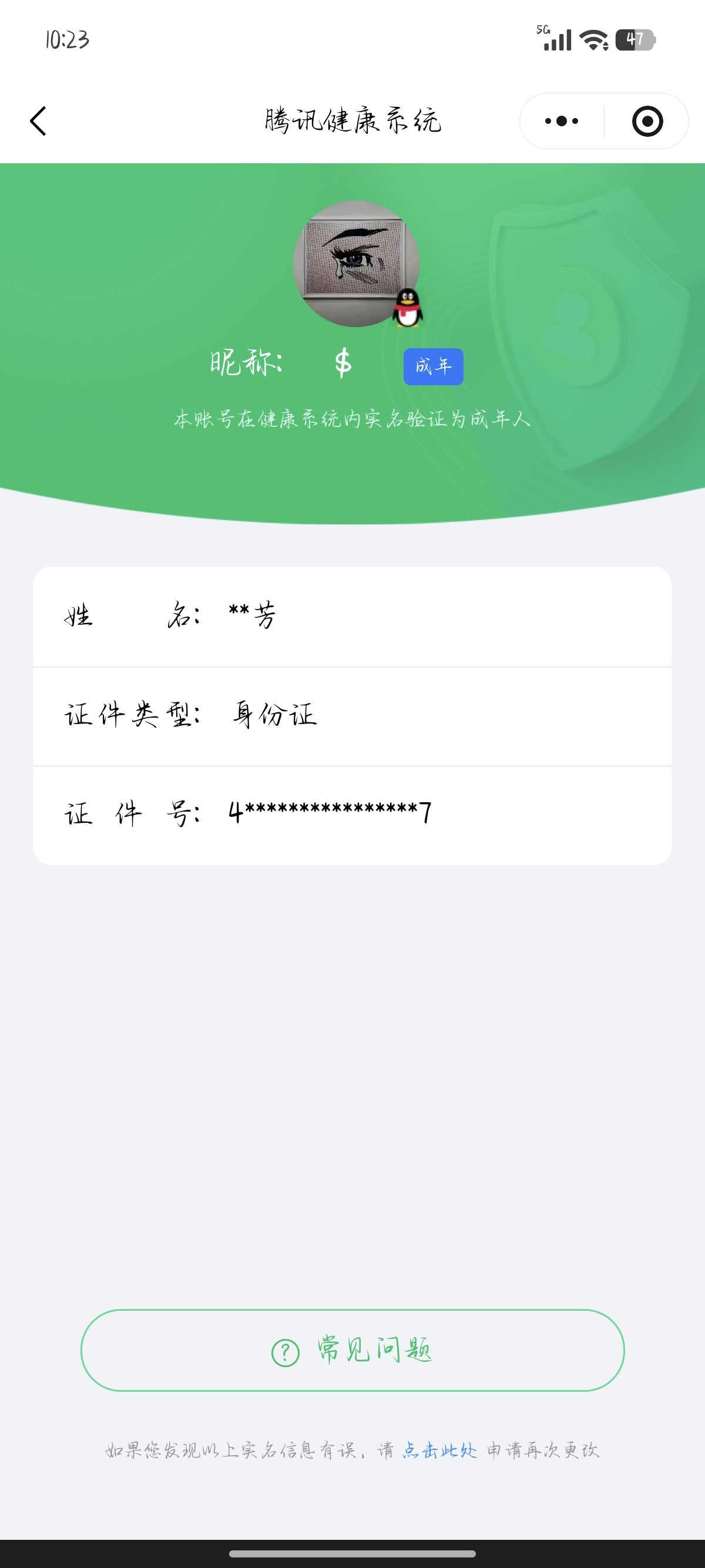Open the mini program more options menu
The width and height of the screenshot is (705, 1568).
[560, 121]
